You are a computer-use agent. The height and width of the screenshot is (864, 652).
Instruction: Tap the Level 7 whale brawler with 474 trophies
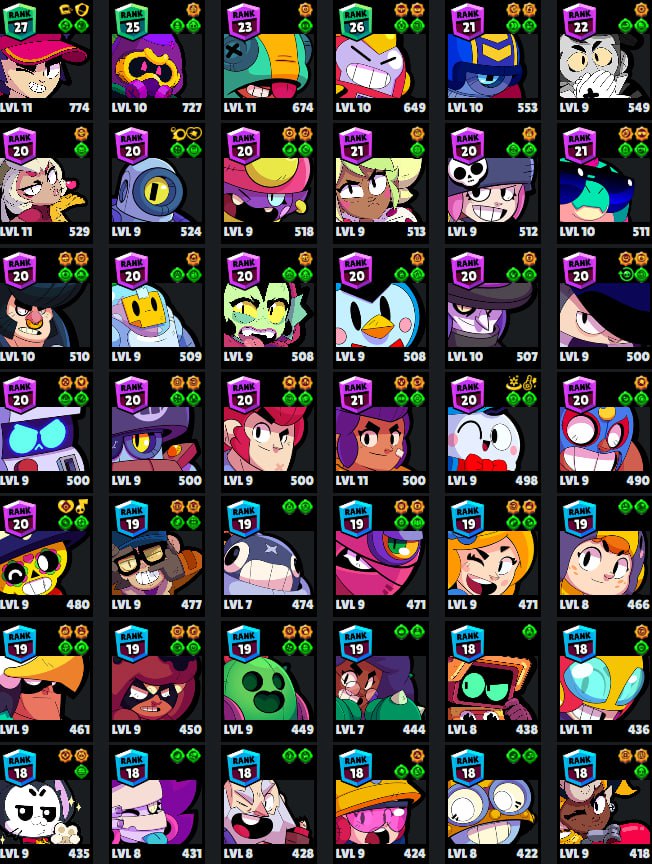click(269, 556)
